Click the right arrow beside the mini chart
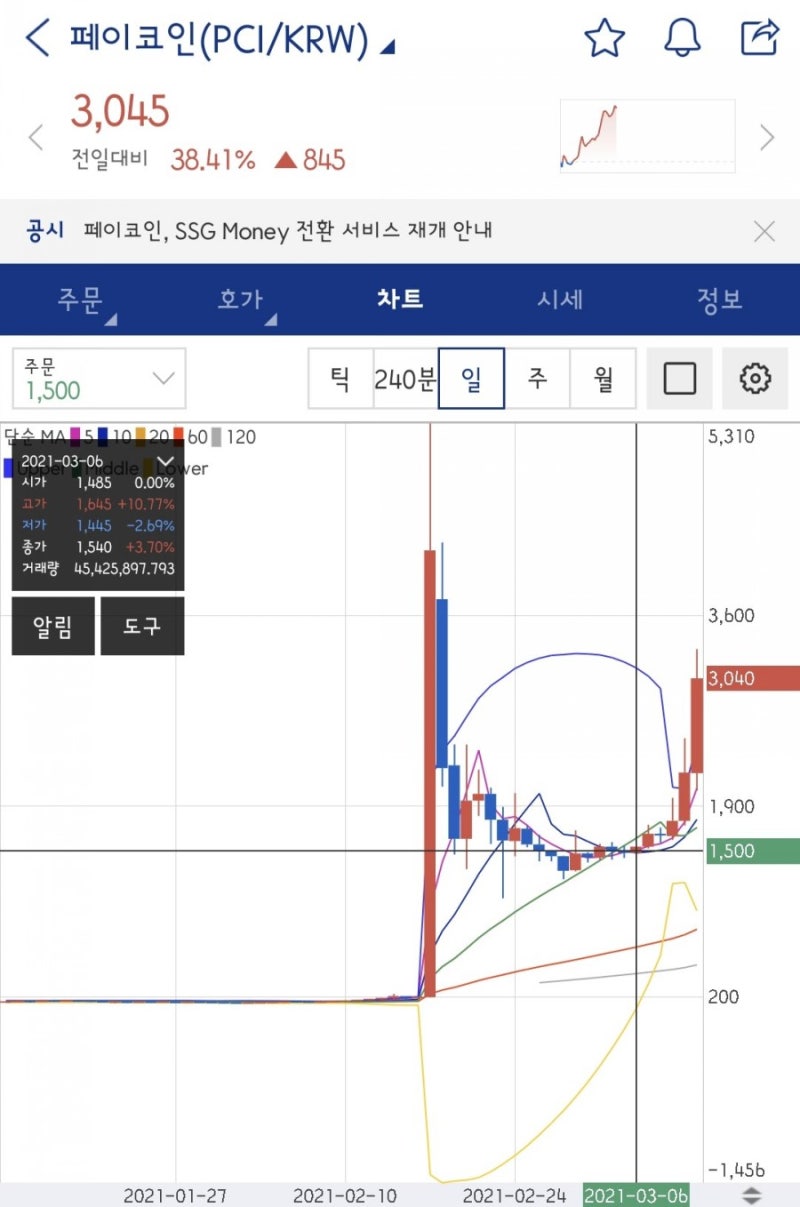This screenshot has width=800, height=1207. click(x=766, y=137)
